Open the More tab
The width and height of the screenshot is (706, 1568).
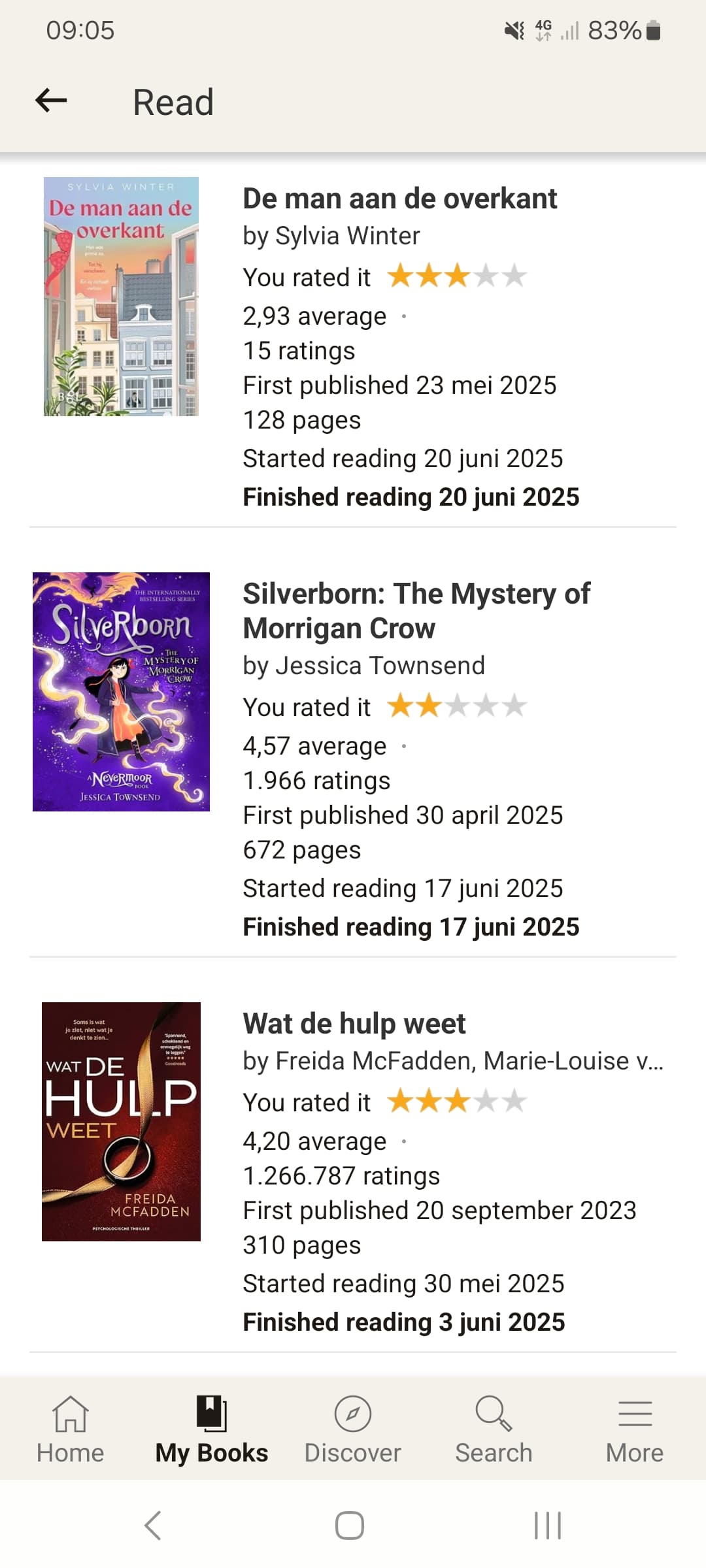tap(635, 1429)
